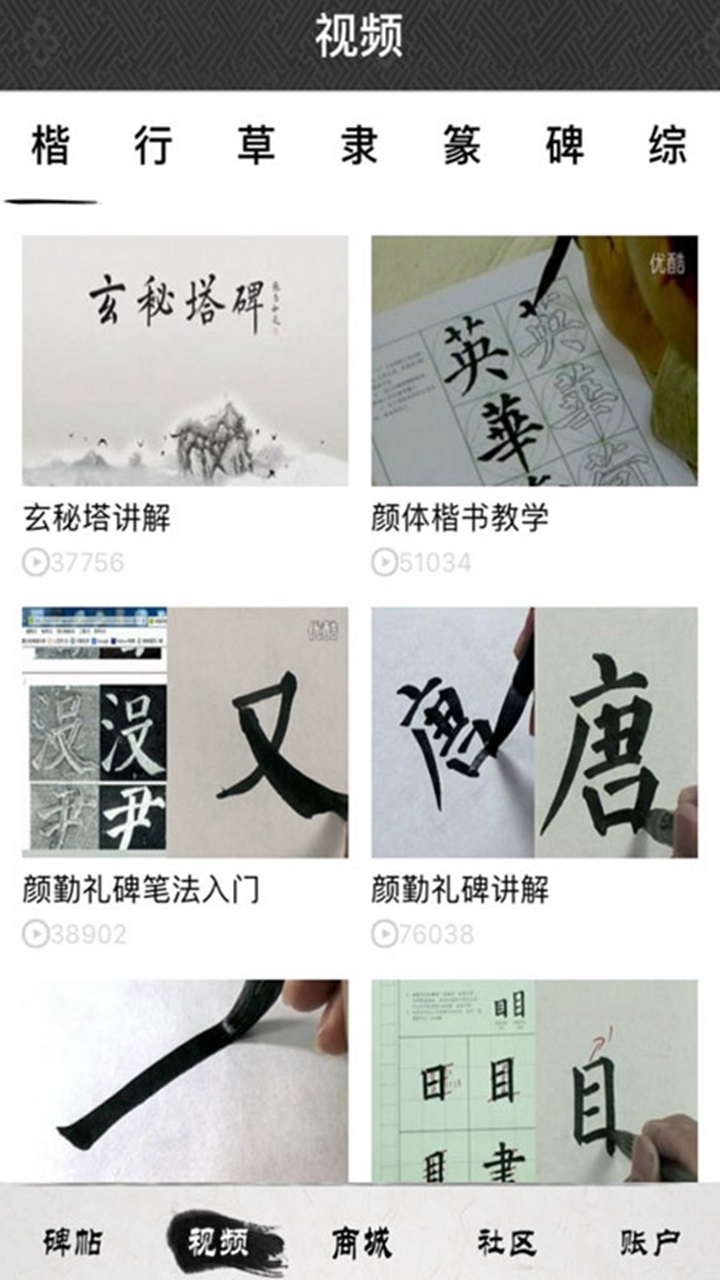The height and width of the screenshot is (1280, 720).
Task: Open the video showing the 目 character
Action: (534, 1080)
